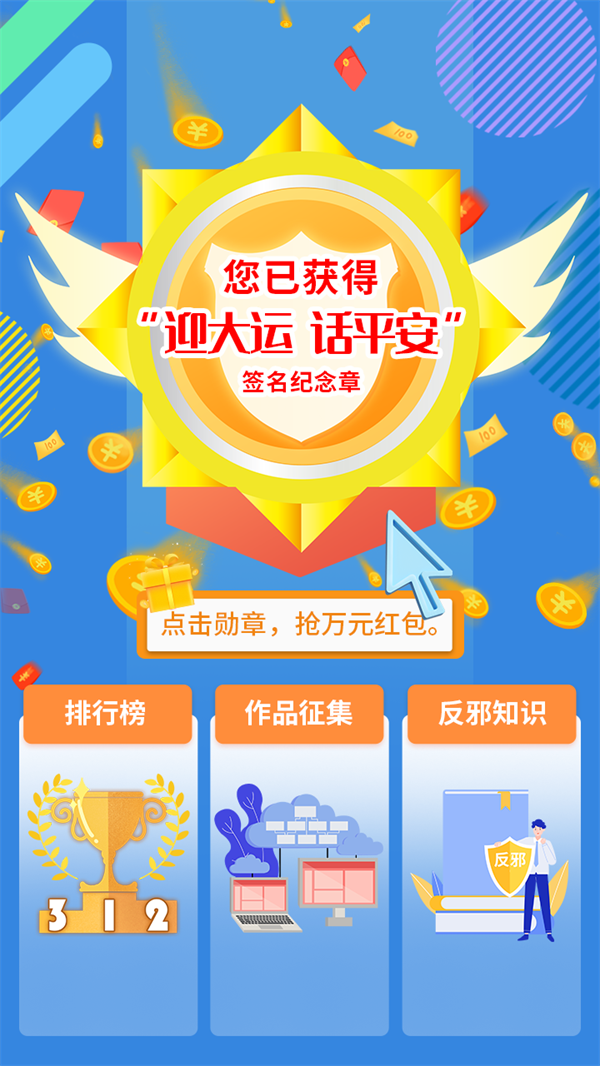Open the 排行榜 leaderboard card
This screenshot has width=600, height=1066.
pyautogui.click(x=107, y=860)
